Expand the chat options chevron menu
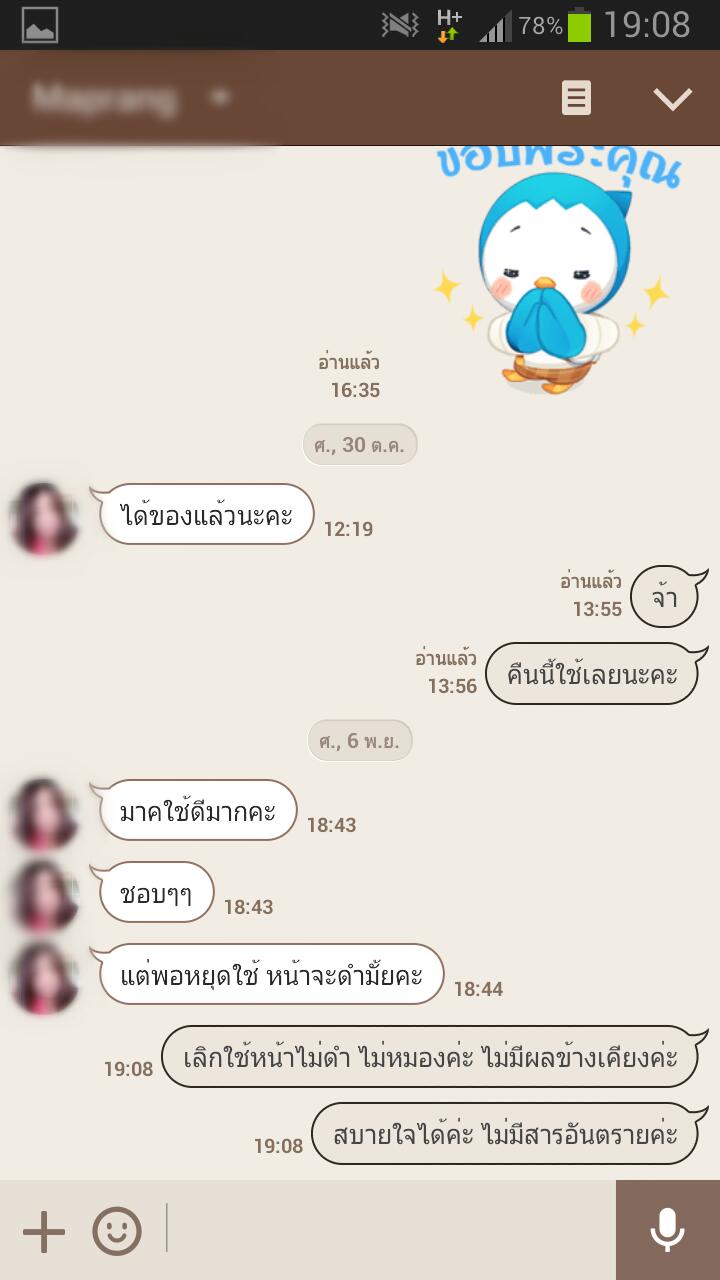 pos(672,98)
